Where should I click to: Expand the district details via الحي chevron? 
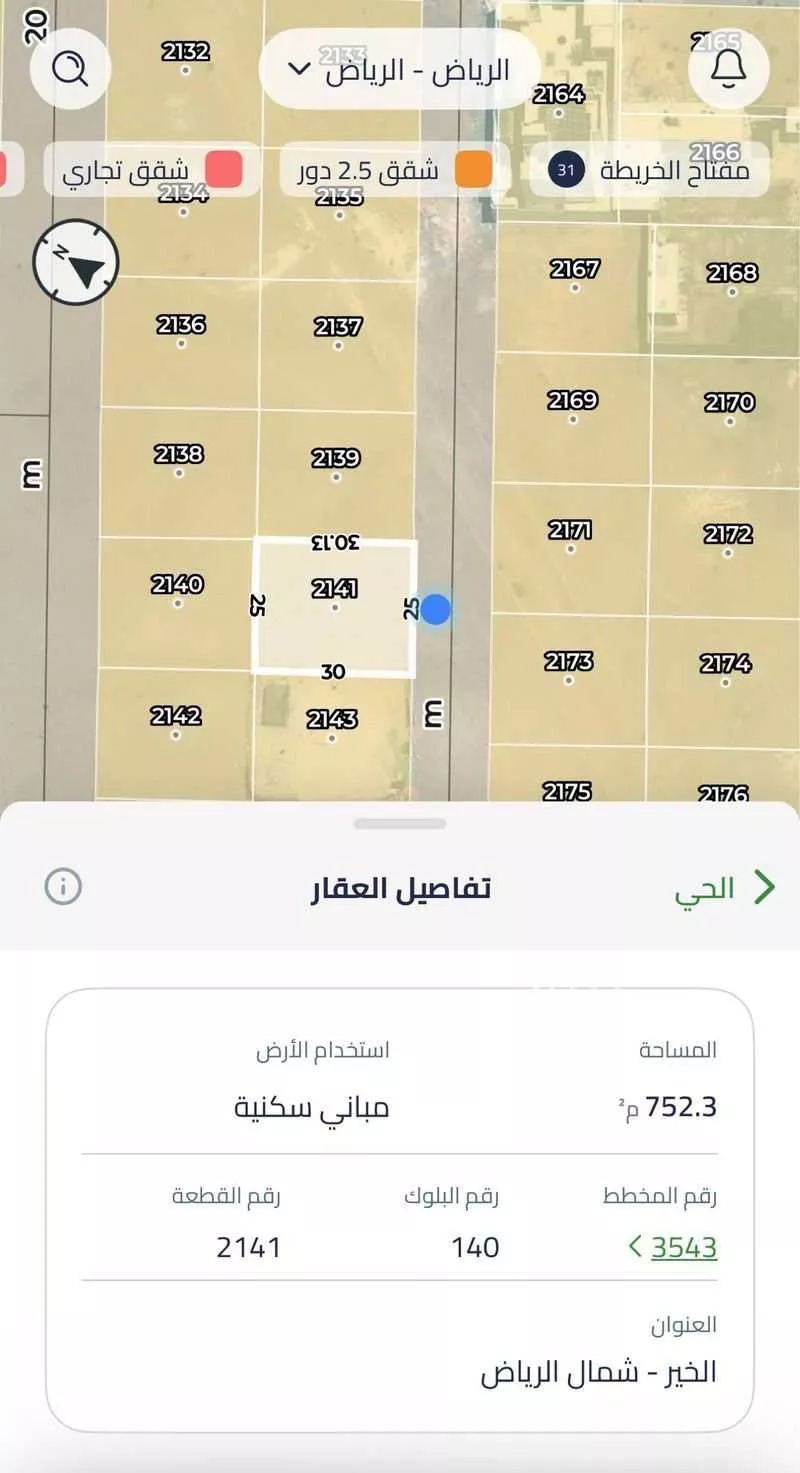coord(765,888)
